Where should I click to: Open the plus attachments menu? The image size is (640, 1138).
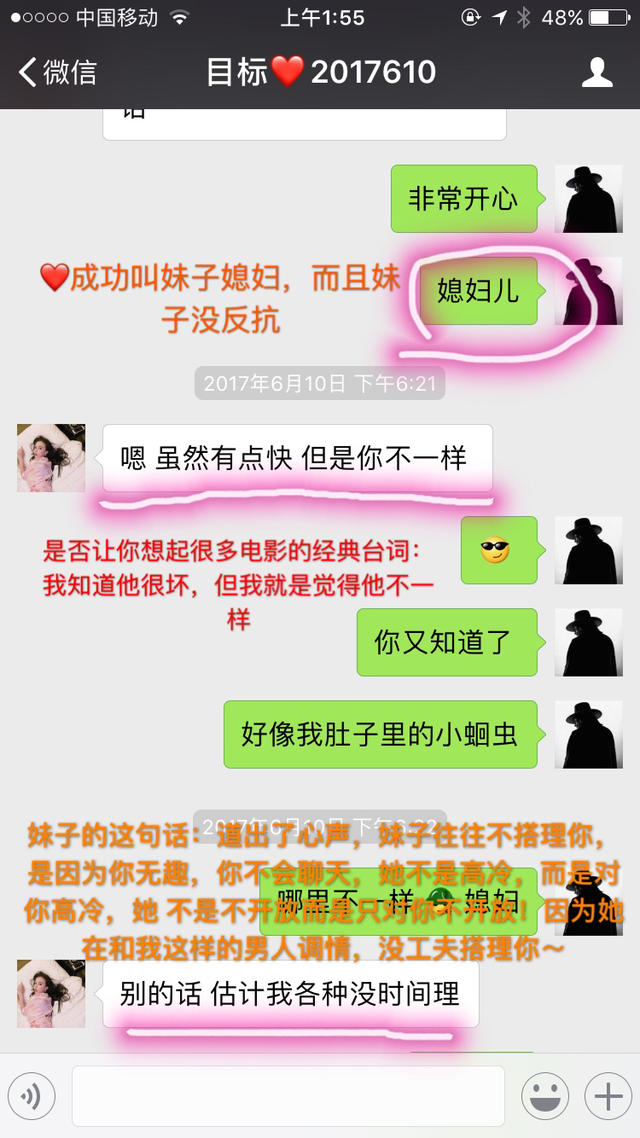tap(608, 1097)
